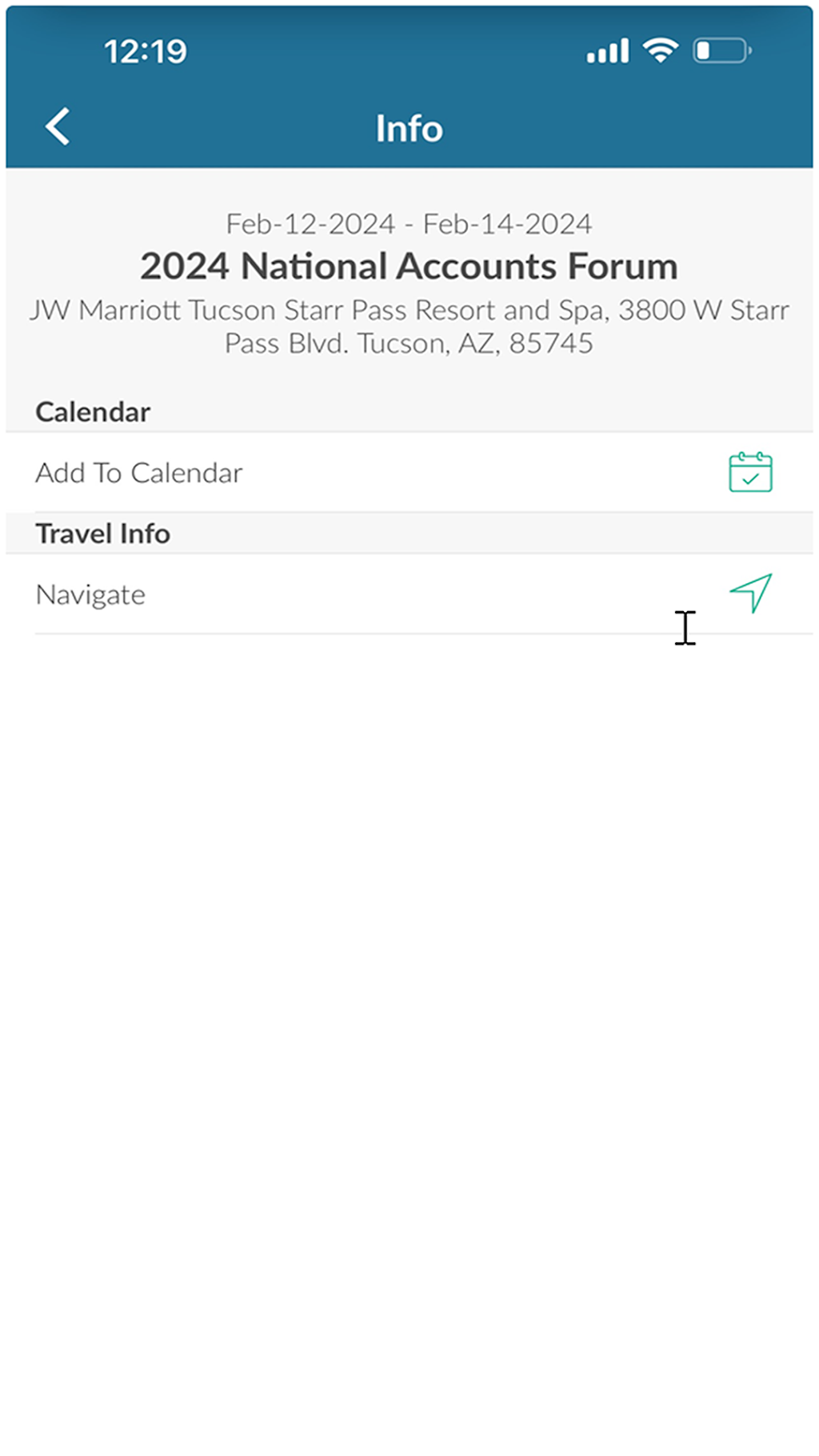819x1456 pixels.
Task: Open the Add To Calendar row
Action: [x=408, y=473]
